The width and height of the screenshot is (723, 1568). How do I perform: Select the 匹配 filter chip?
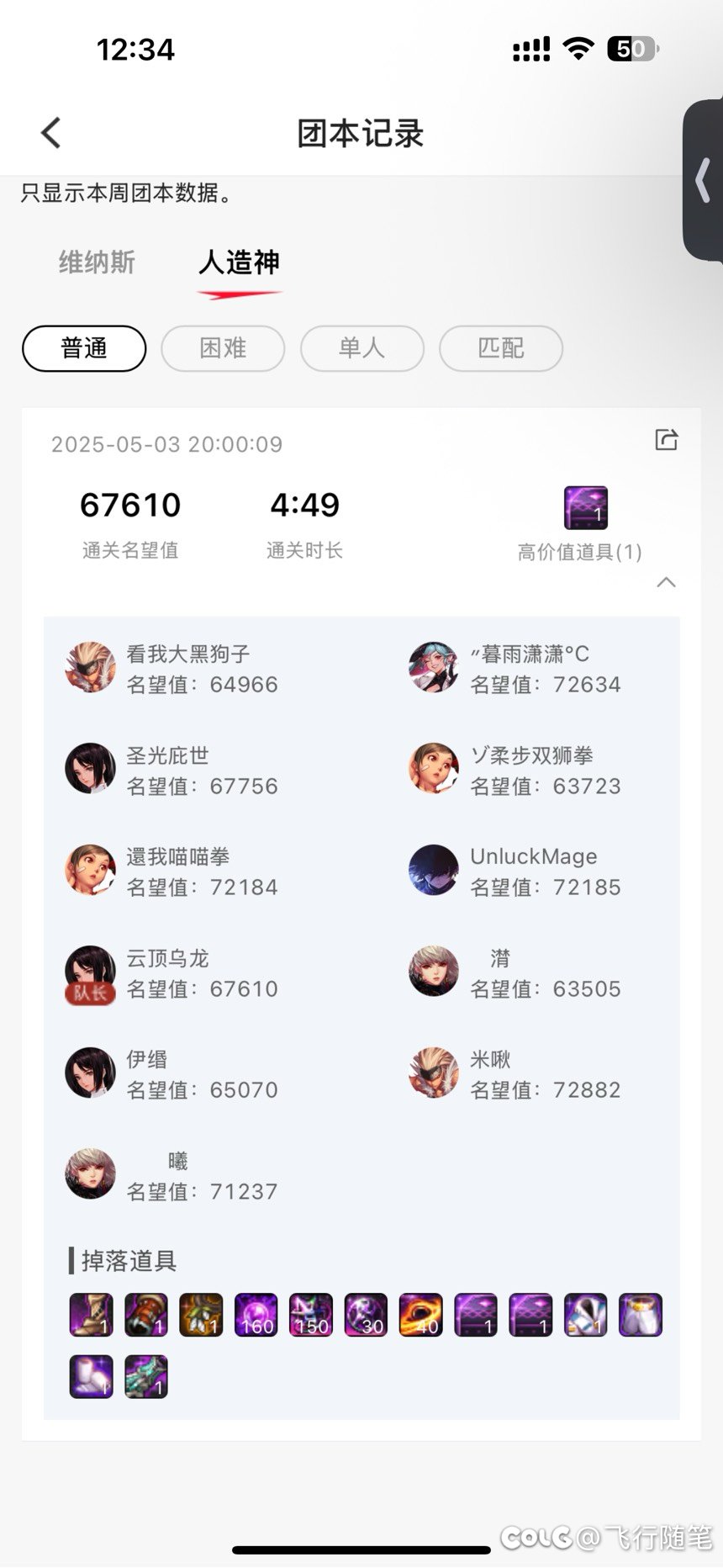501,348
